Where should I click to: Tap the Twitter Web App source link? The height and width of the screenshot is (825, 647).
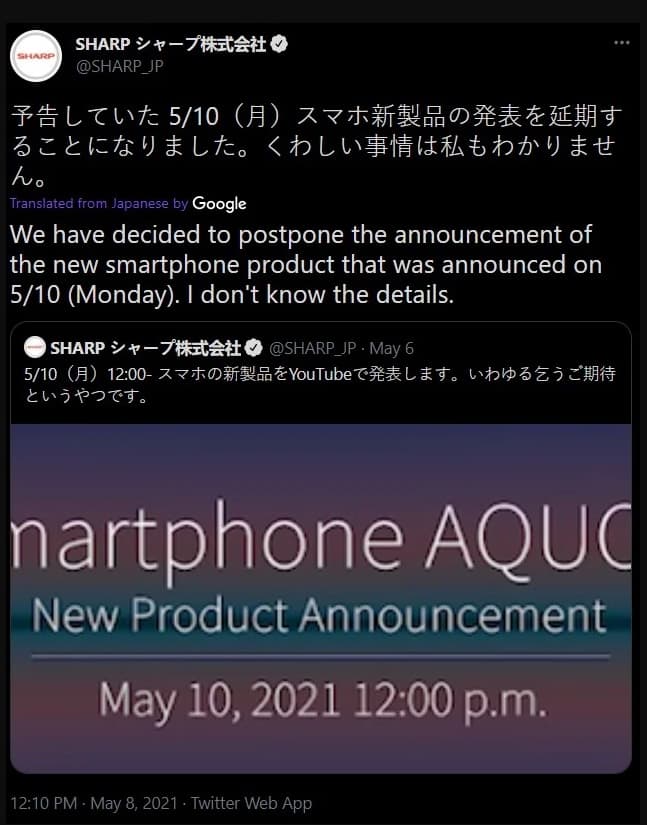coord(250,803)
